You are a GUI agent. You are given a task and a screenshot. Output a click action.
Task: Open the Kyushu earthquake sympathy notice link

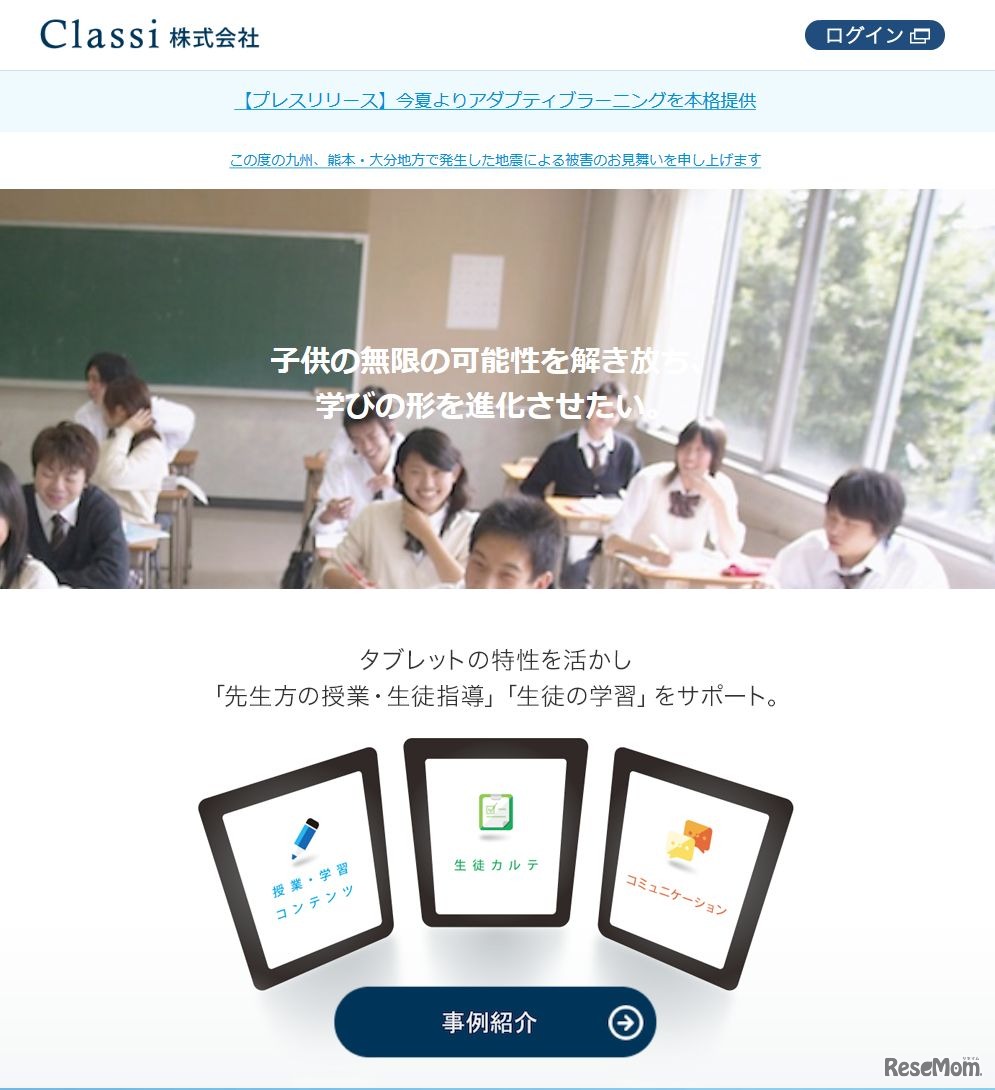coord(495,160)
